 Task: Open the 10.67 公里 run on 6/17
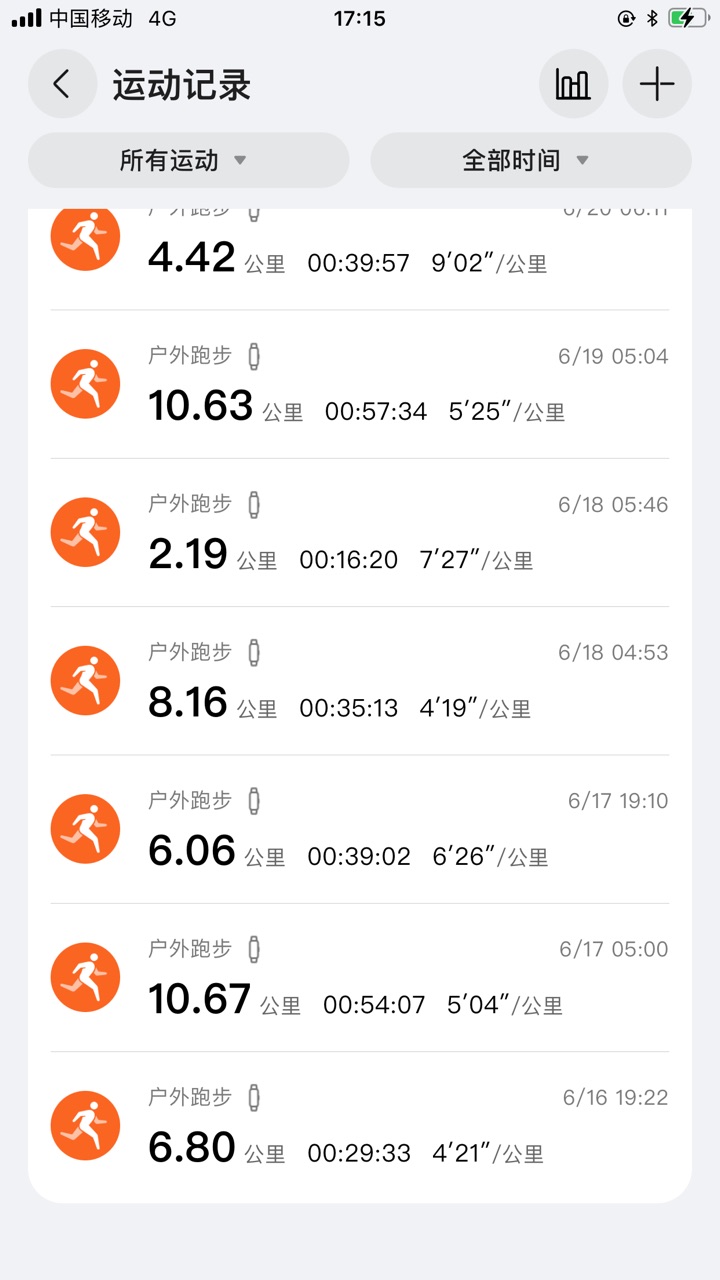360,977
